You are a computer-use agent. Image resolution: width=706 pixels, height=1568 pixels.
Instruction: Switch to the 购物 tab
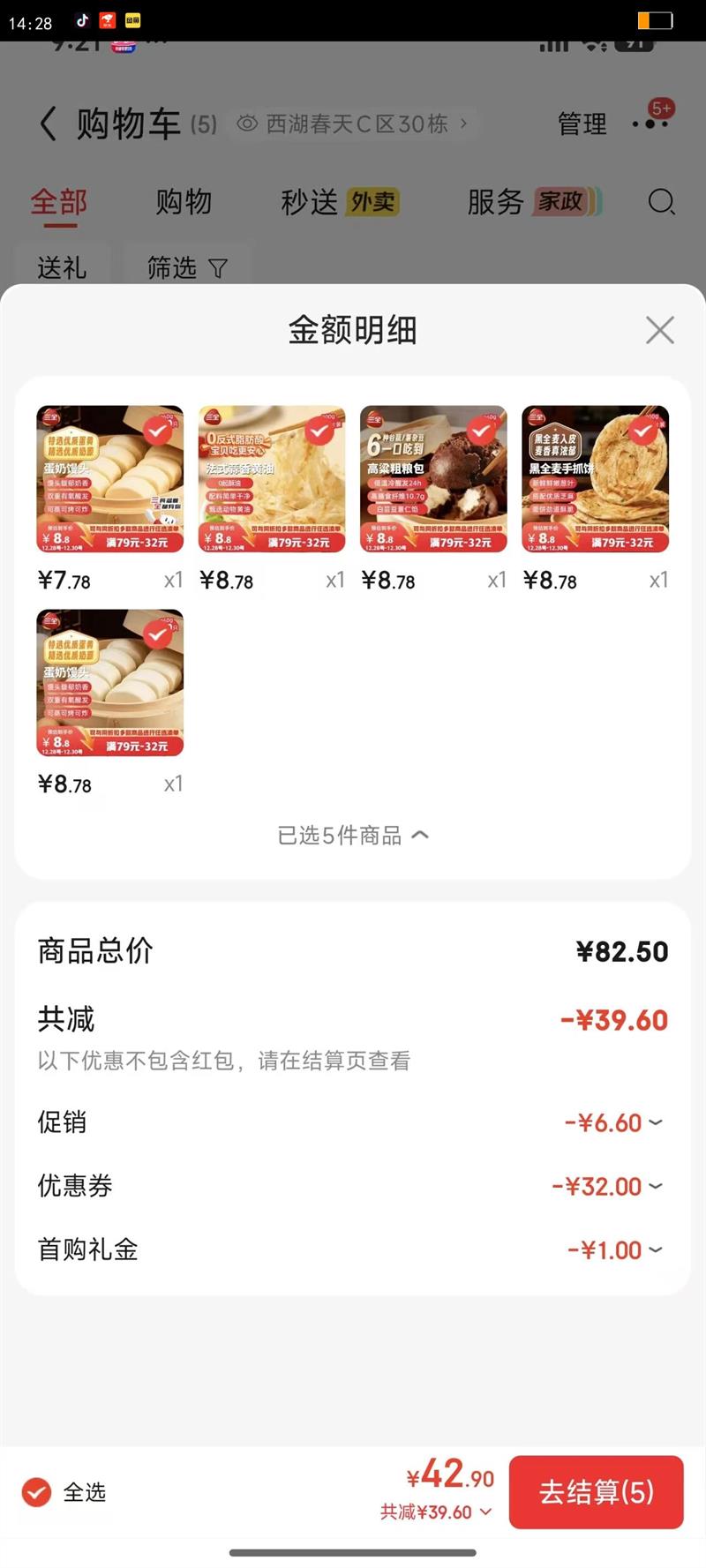(x=184, y=202)
